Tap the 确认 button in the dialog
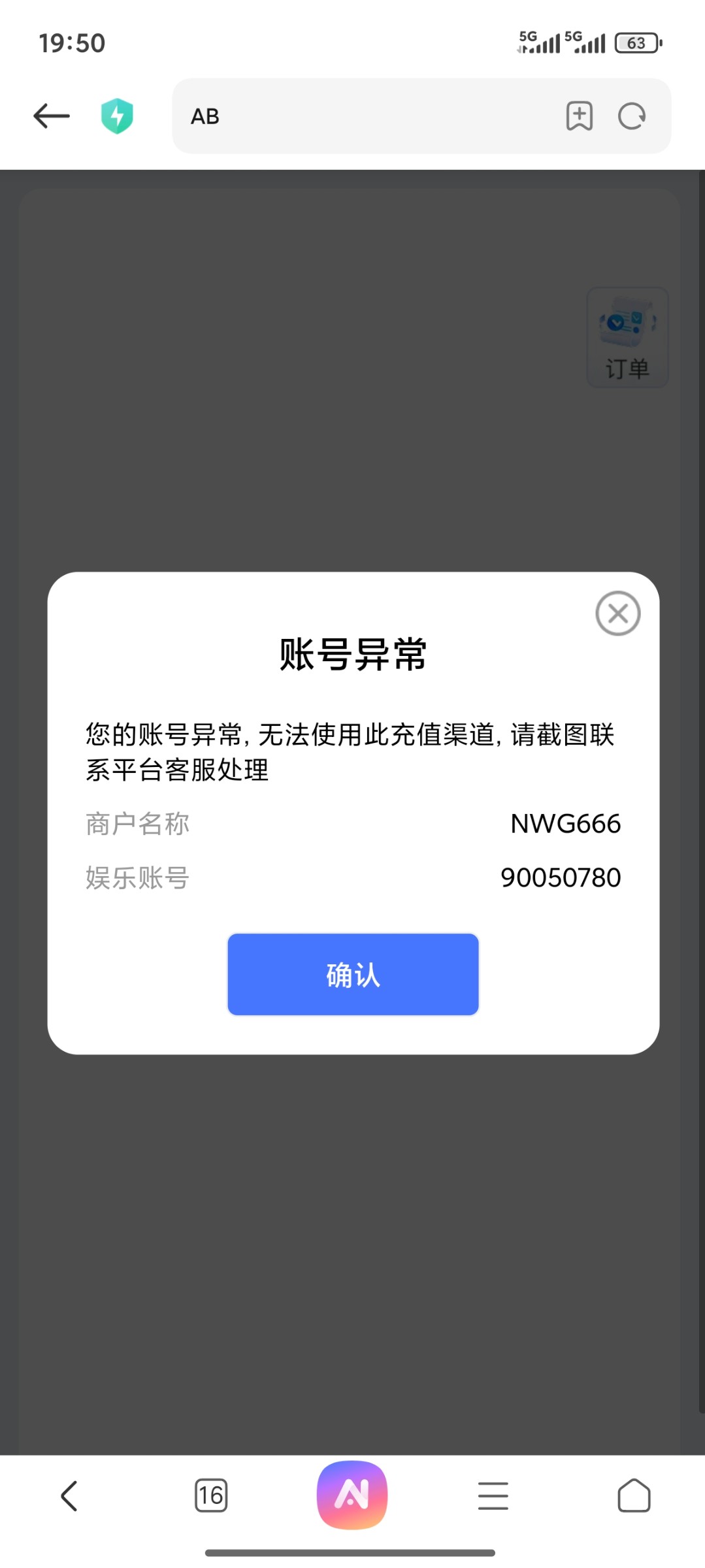The height and width of the screenshot is (1568, 705). point(353,974)
